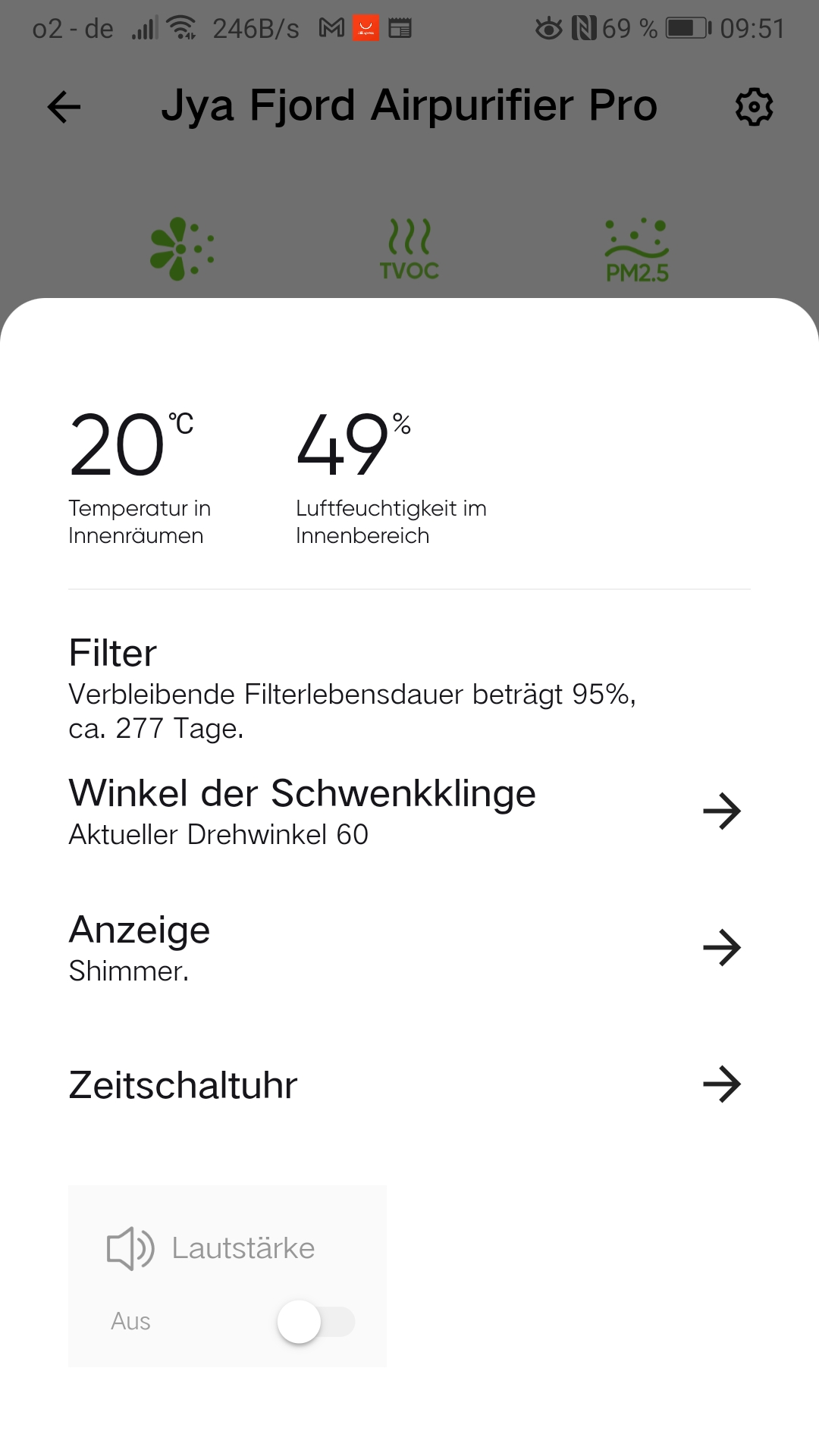Toggle the Lautstärke switch on

click(315, 1322)
